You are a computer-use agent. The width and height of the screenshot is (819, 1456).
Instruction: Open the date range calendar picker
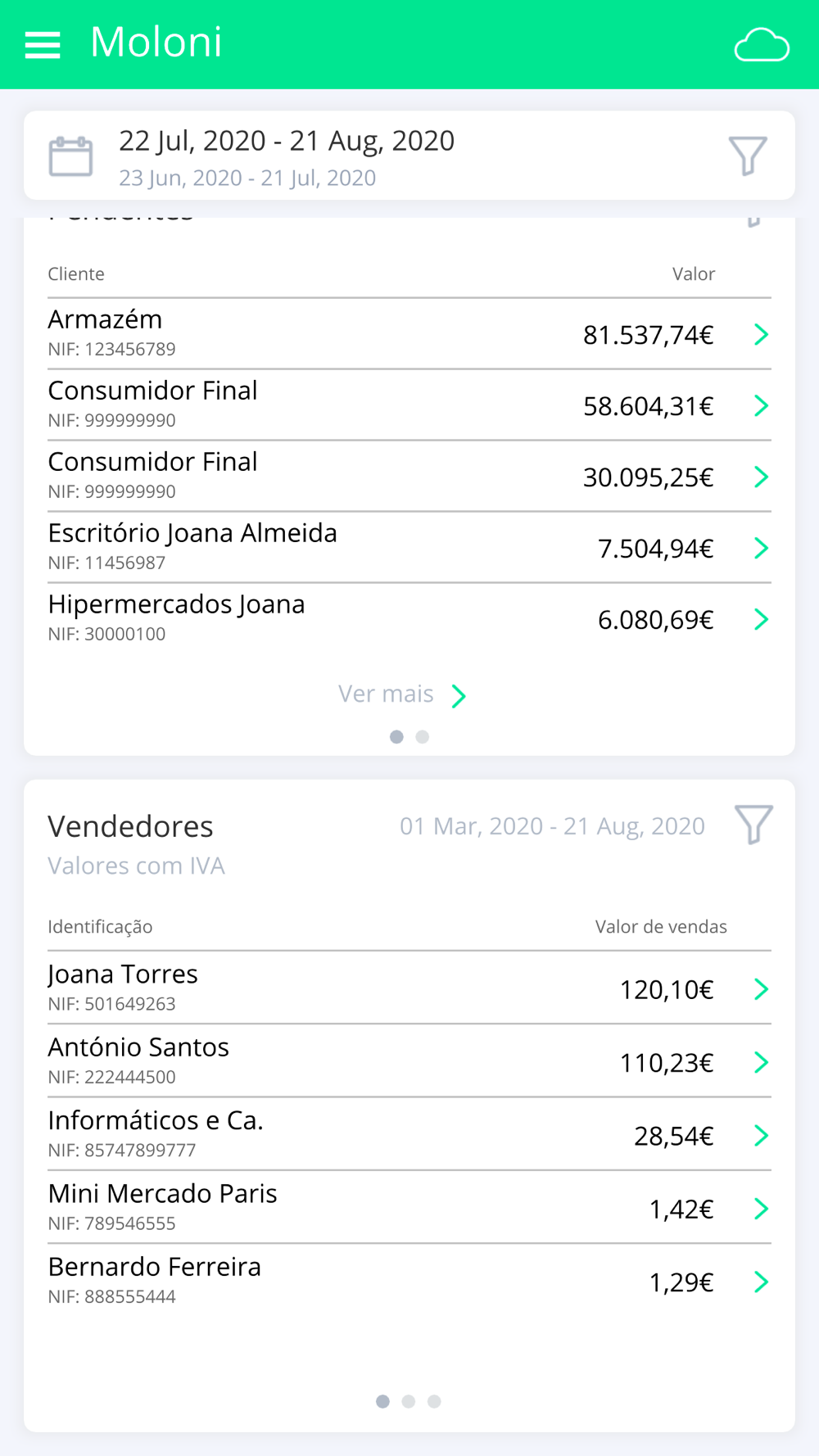click(70, 156)
